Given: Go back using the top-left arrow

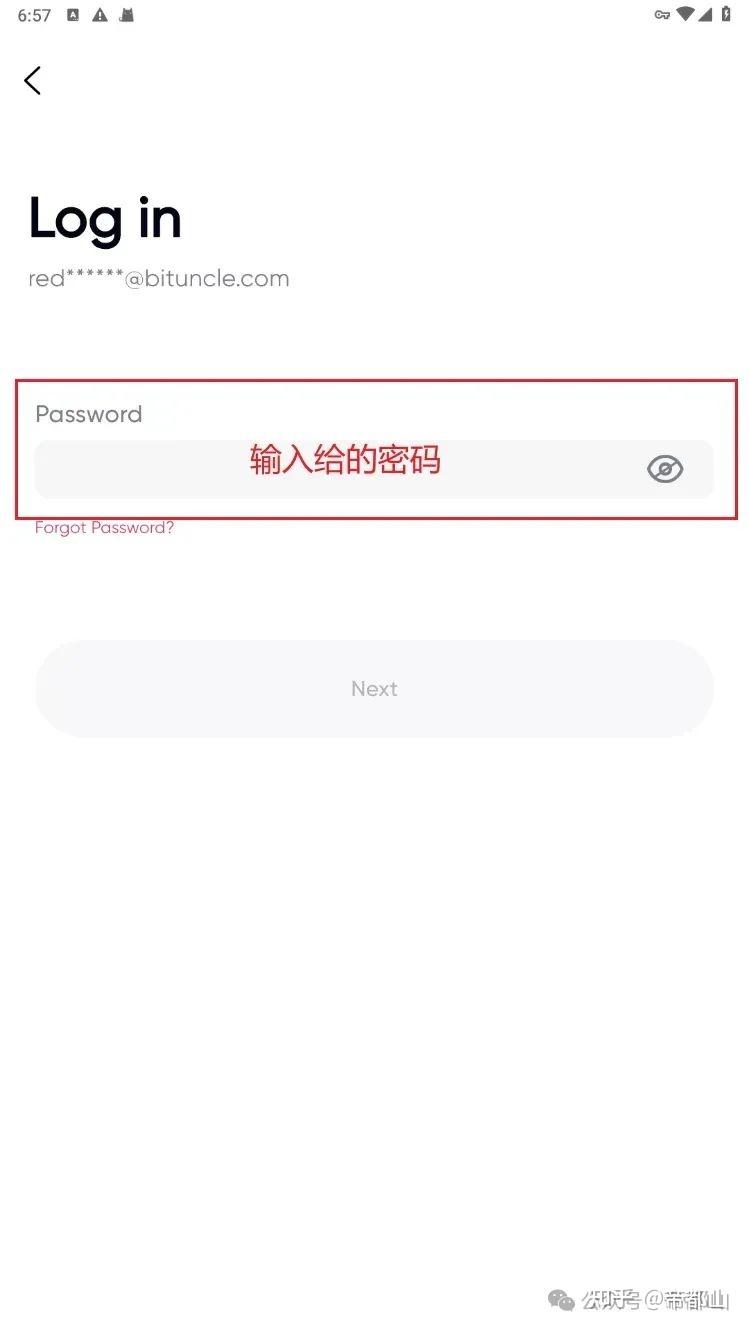Looking at the screenshot, I should coord(33,80).
